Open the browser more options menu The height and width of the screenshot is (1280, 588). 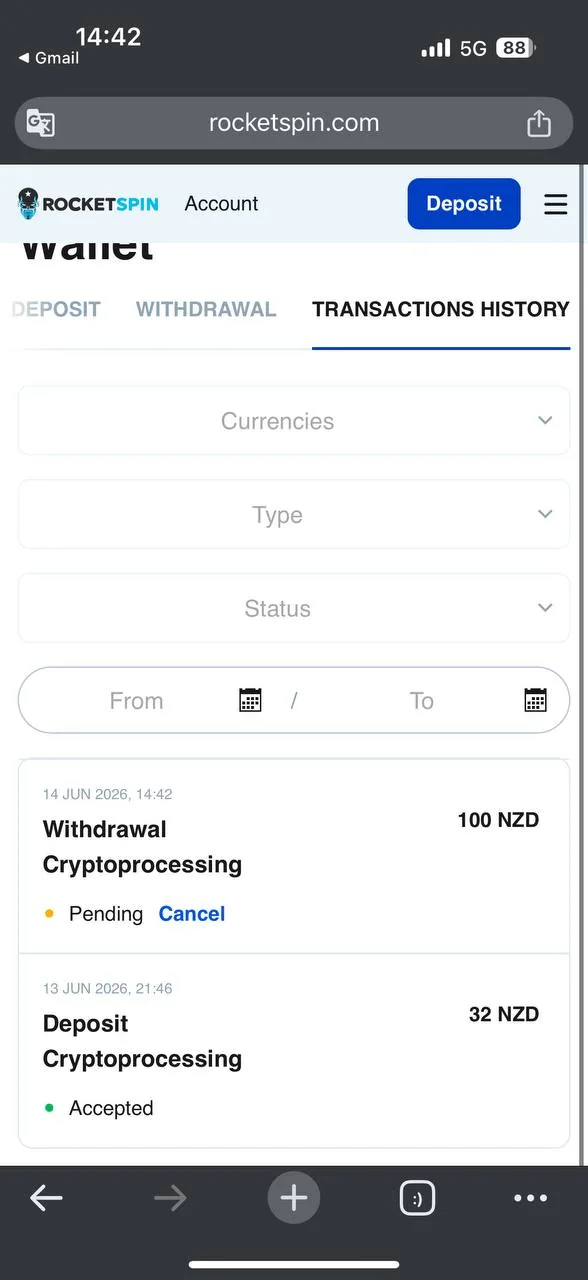click(x=530, y=1198)
